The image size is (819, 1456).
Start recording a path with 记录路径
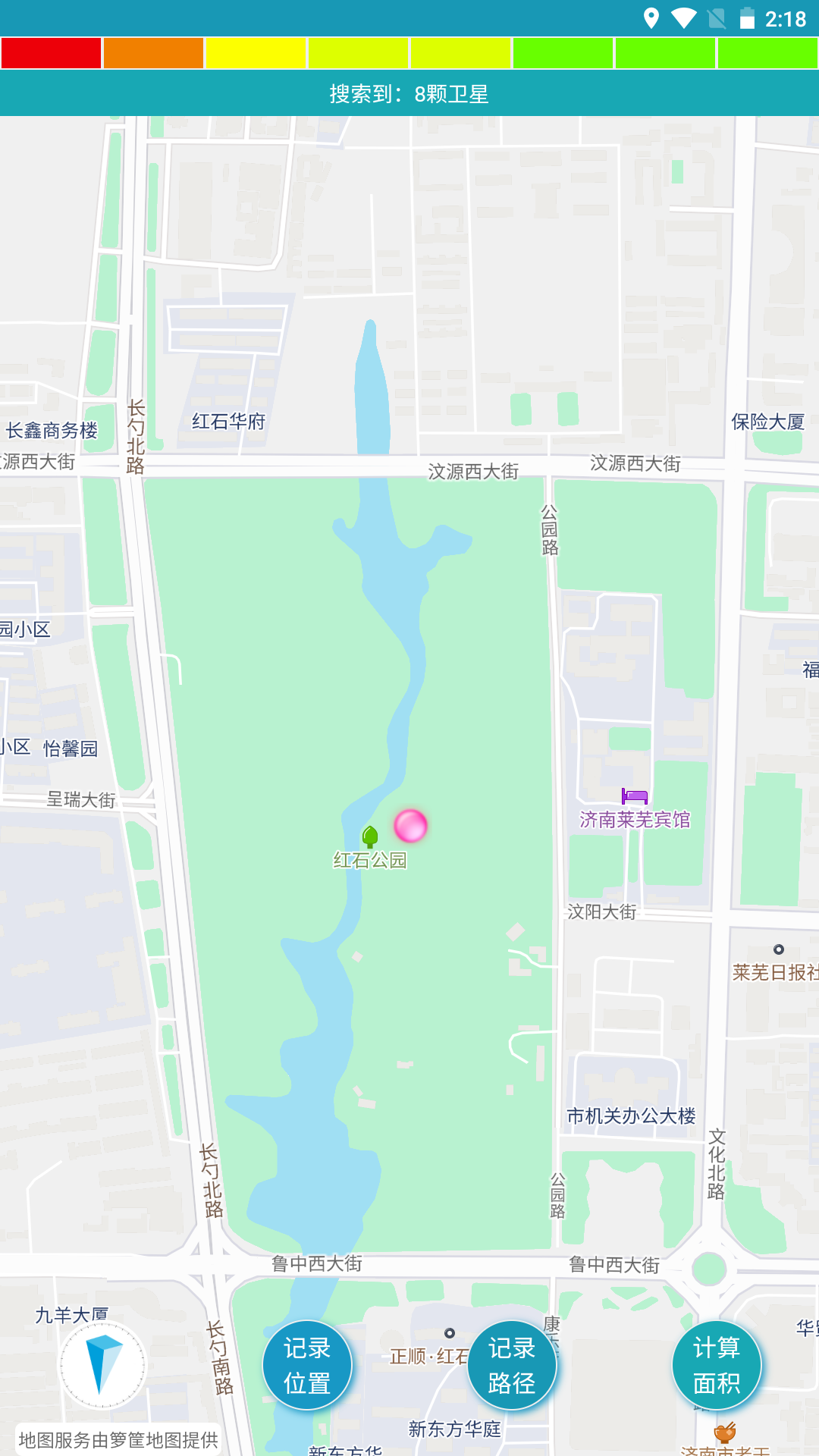tap(512, 1365)
